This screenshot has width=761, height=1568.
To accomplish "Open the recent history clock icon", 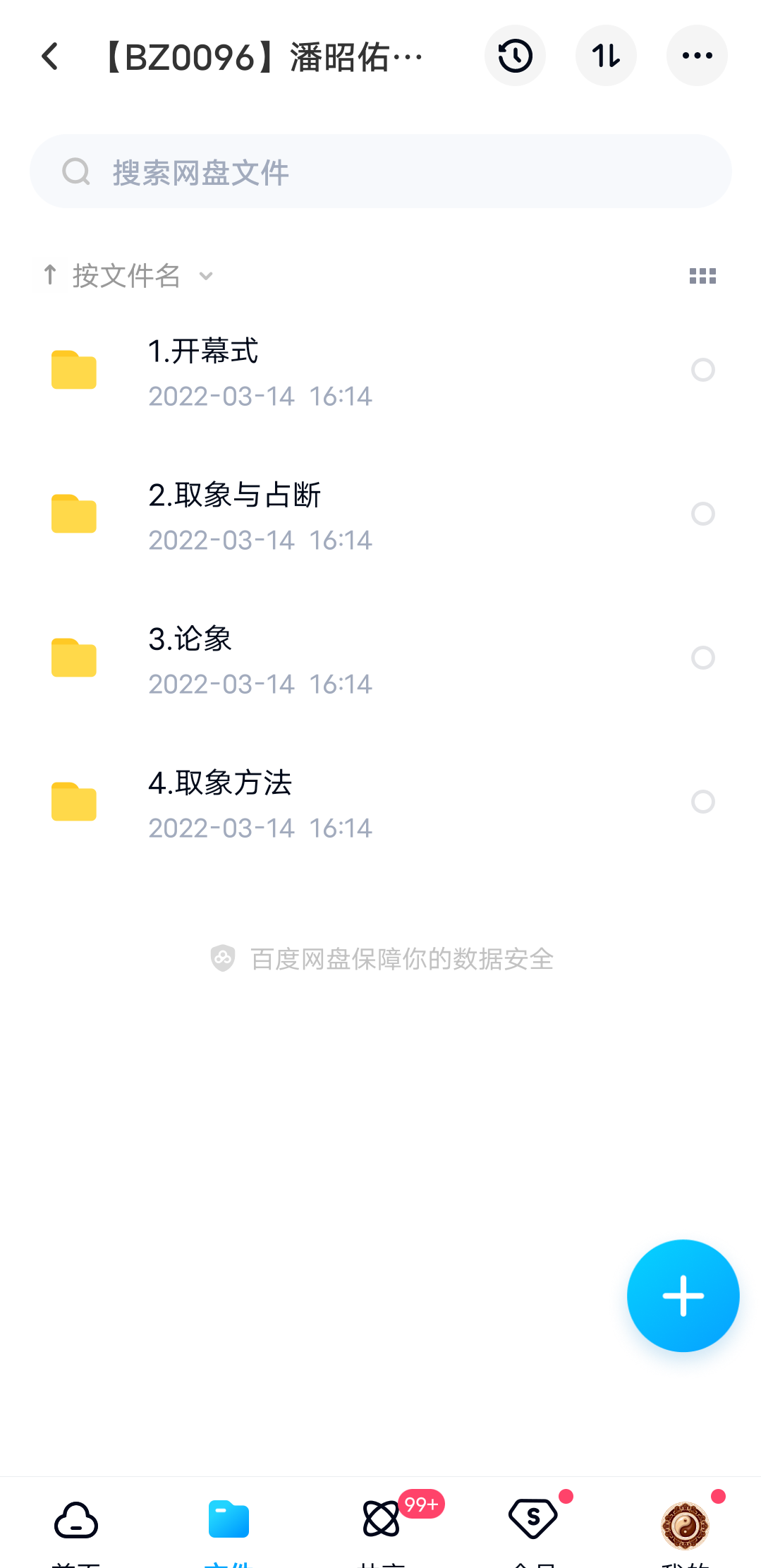I will (x=514, y=55).
